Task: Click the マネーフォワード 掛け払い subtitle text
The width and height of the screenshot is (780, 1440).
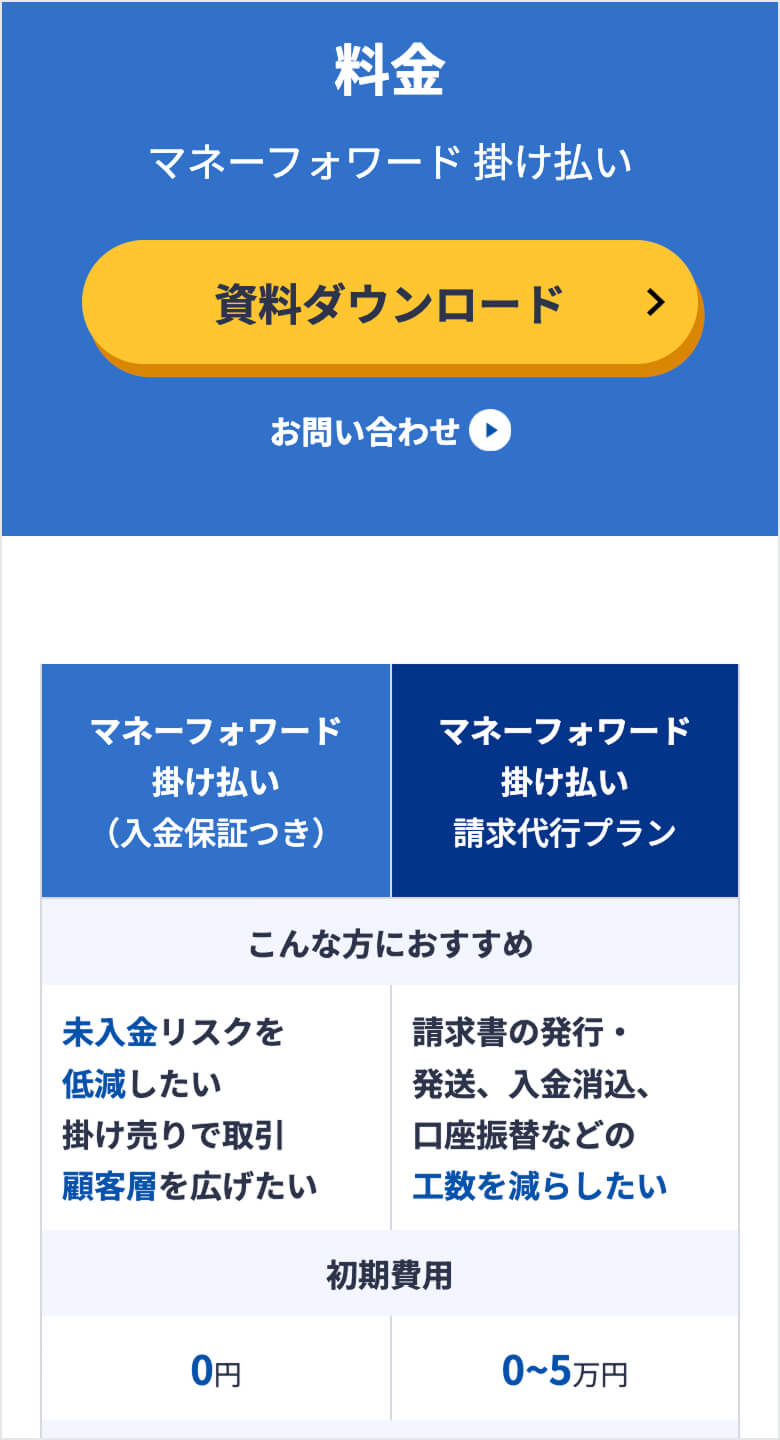Action: click(390, 160)
